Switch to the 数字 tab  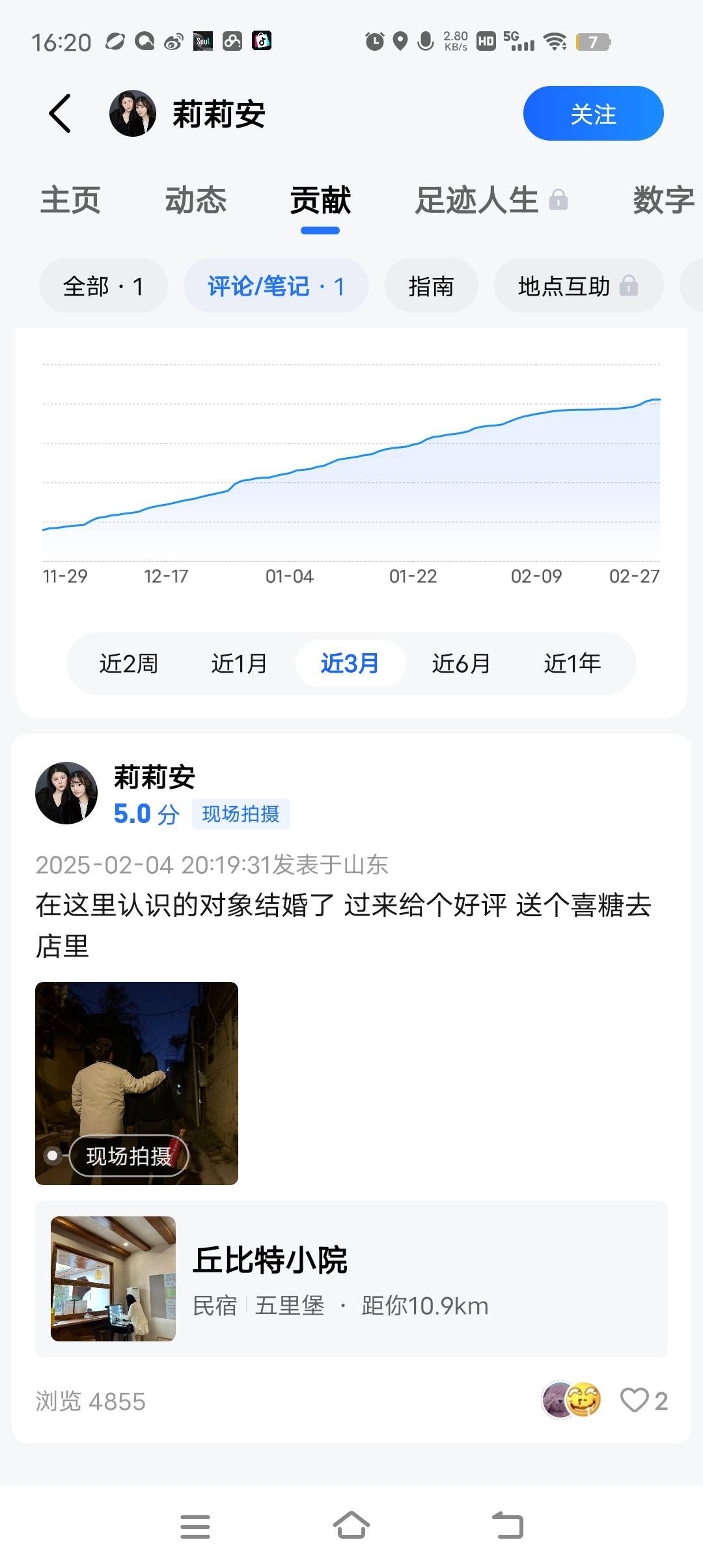click(x=663, y=200)
